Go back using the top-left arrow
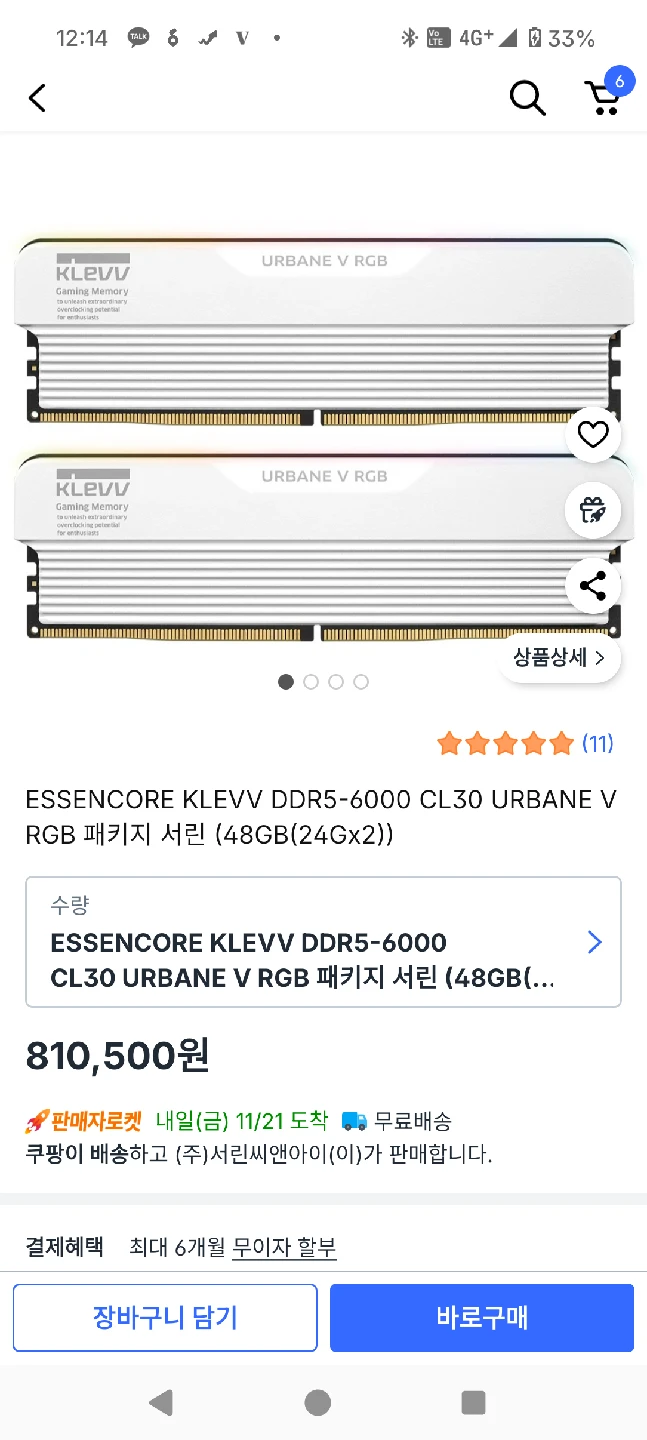 coord(37,98)
